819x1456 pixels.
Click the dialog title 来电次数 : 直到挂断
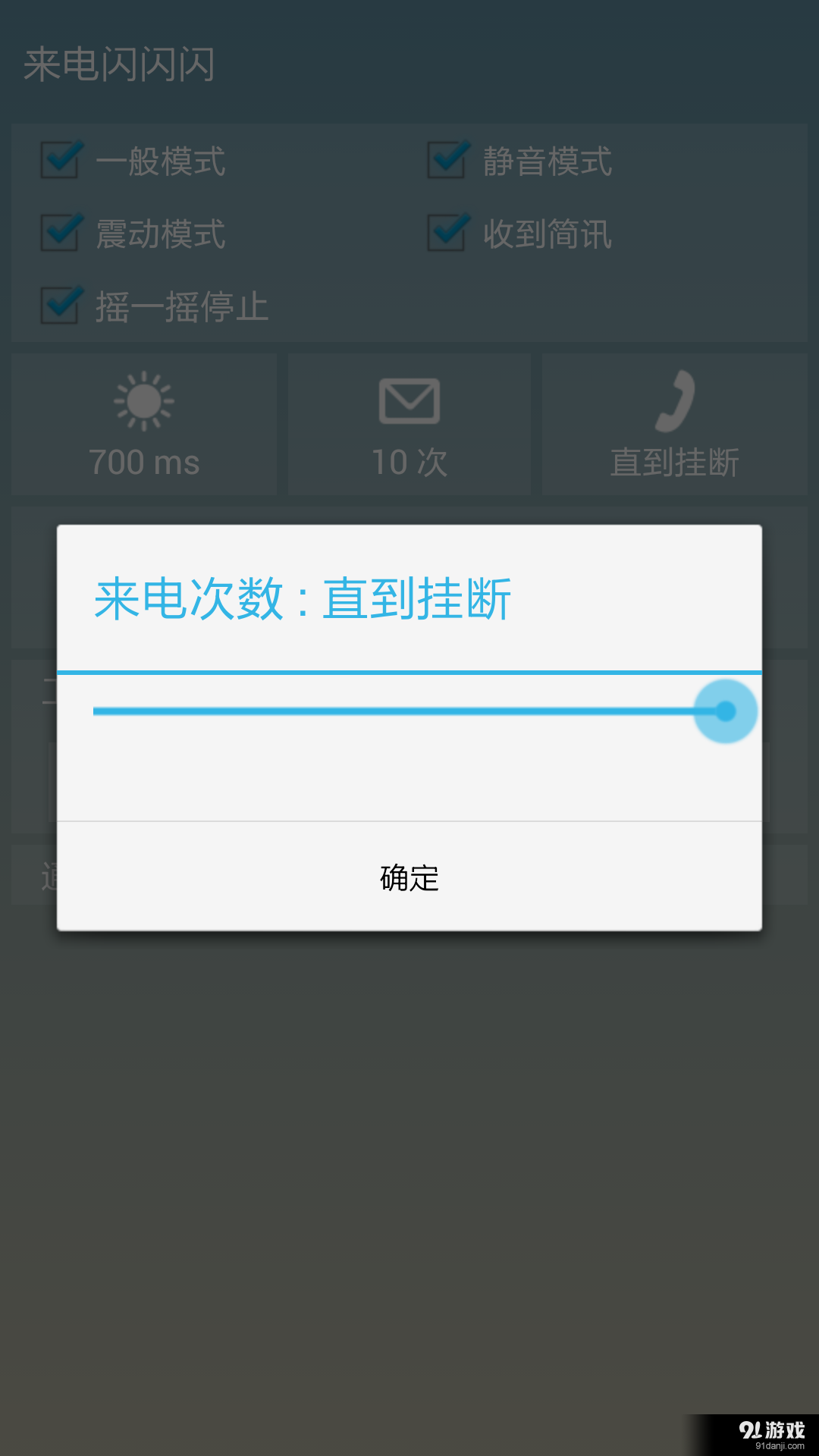pyautogui.click(x=303, y=599)
